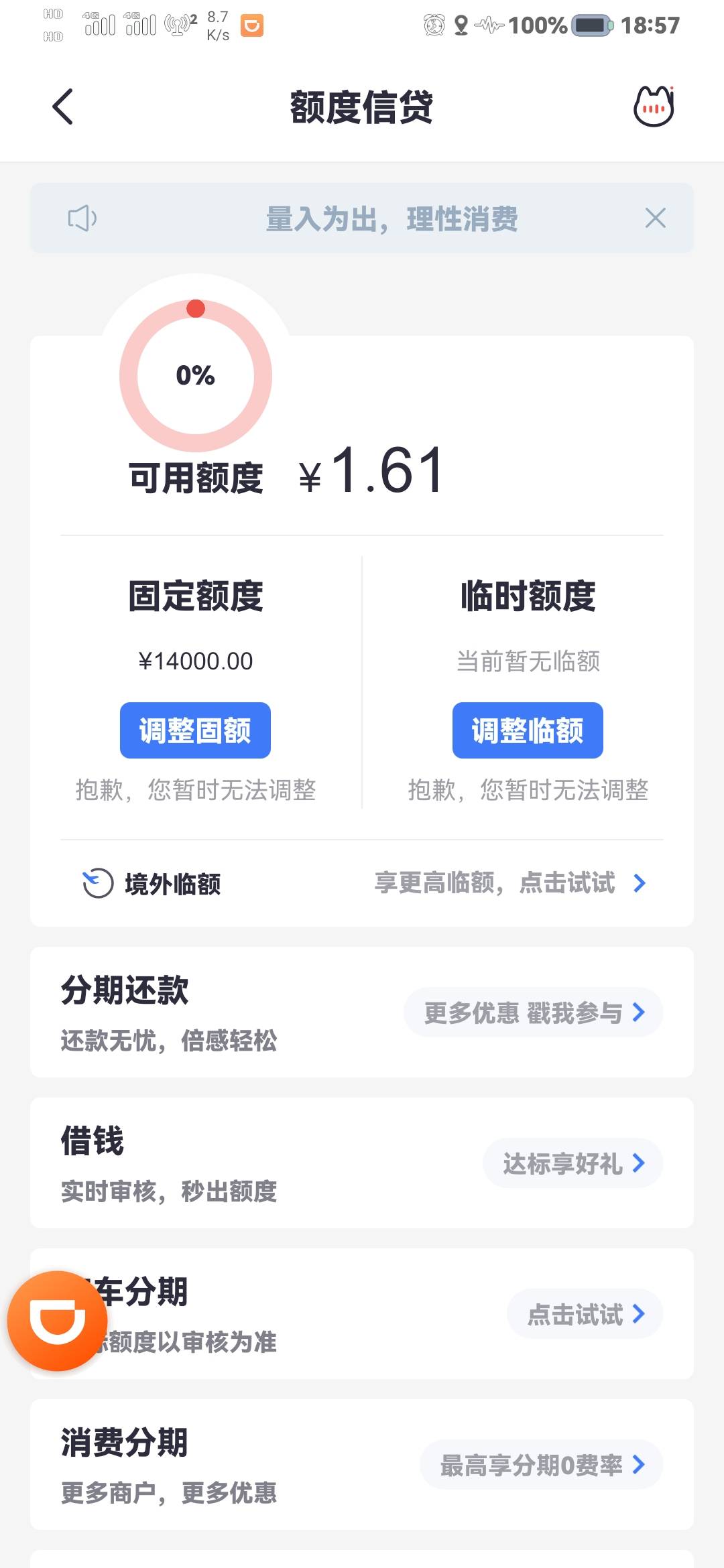
Task: Go back from the 额度信贷 page
Action: coord(63,107)
